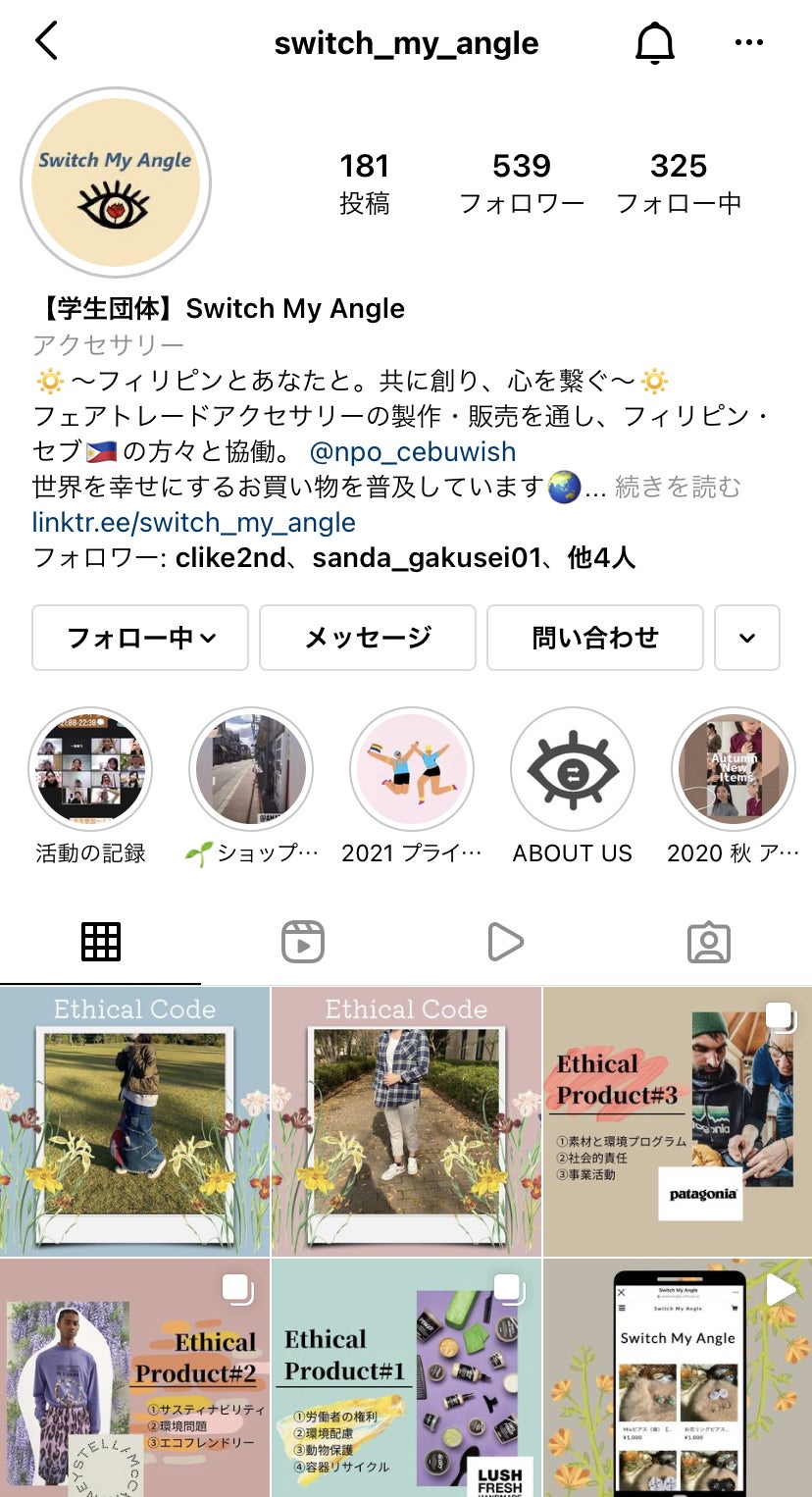Open the フォロワー followers list
Screen dimensions: 812x1497
(x=522, y=182)
